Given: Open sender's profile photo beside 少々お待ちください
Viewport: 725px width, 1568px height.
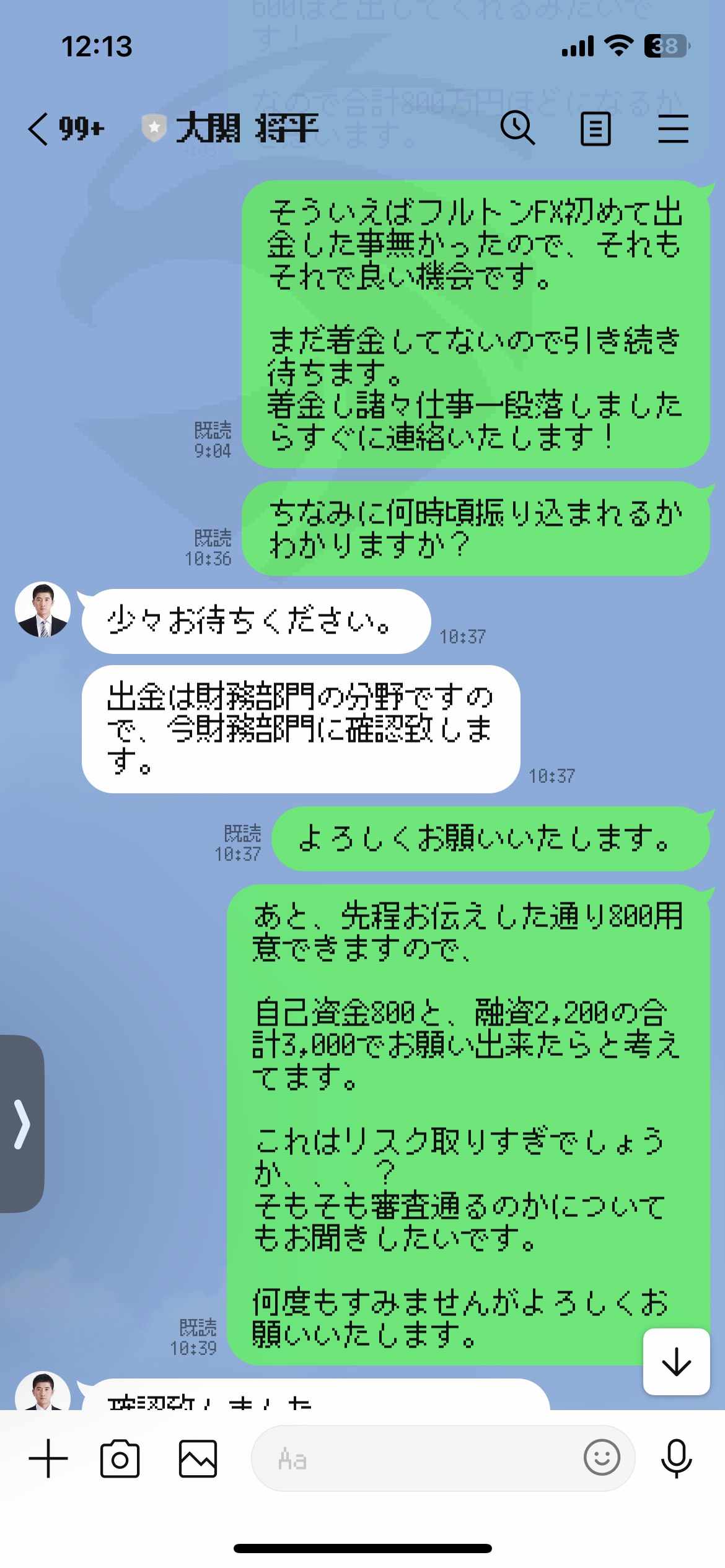Looking at the screenshot, I should 43,610.
